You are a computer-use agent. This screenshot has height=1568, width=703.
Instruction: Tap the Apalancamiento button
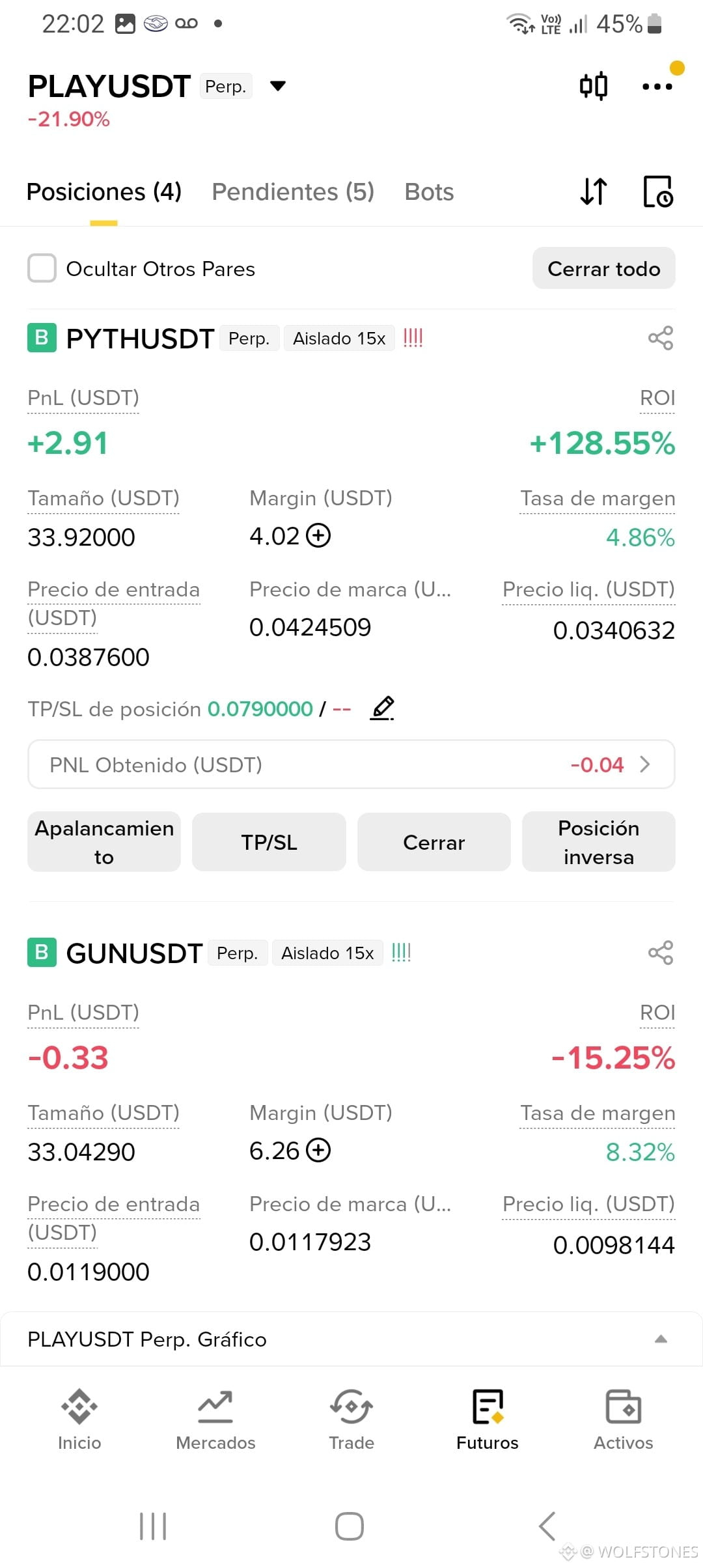(104, 842)
